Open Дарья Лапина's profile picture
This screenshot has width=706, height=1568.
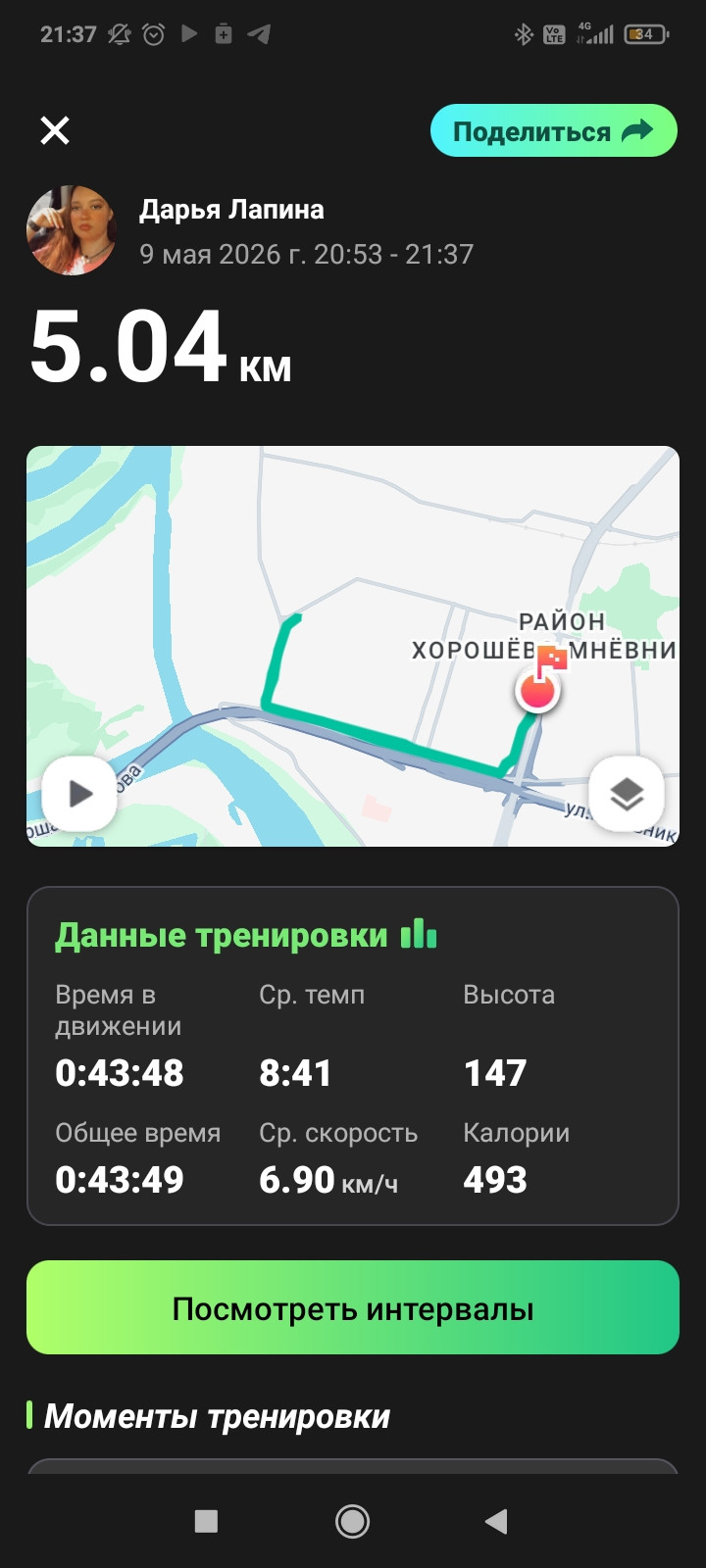coord(72,230)
